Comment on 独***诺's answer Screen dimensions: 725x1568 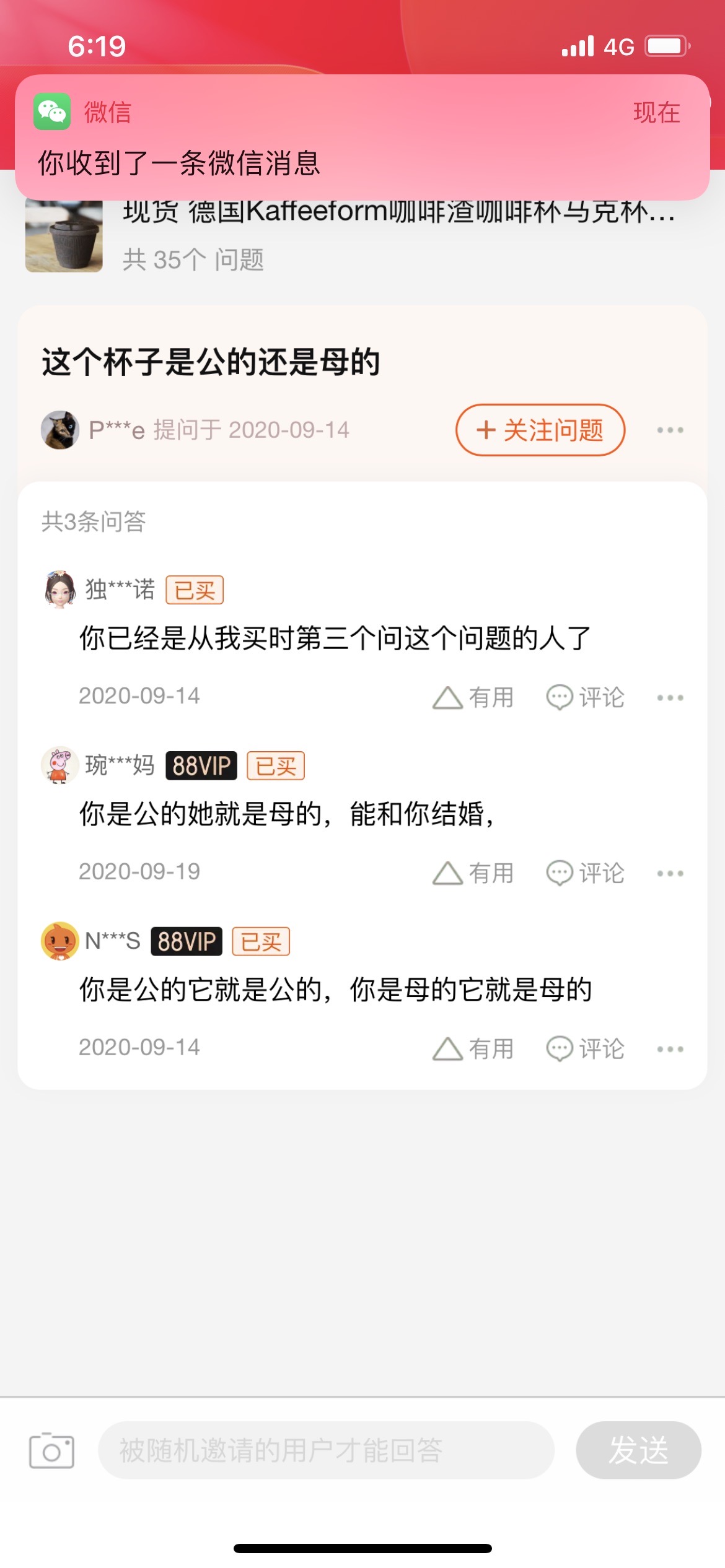coord(585,697)
